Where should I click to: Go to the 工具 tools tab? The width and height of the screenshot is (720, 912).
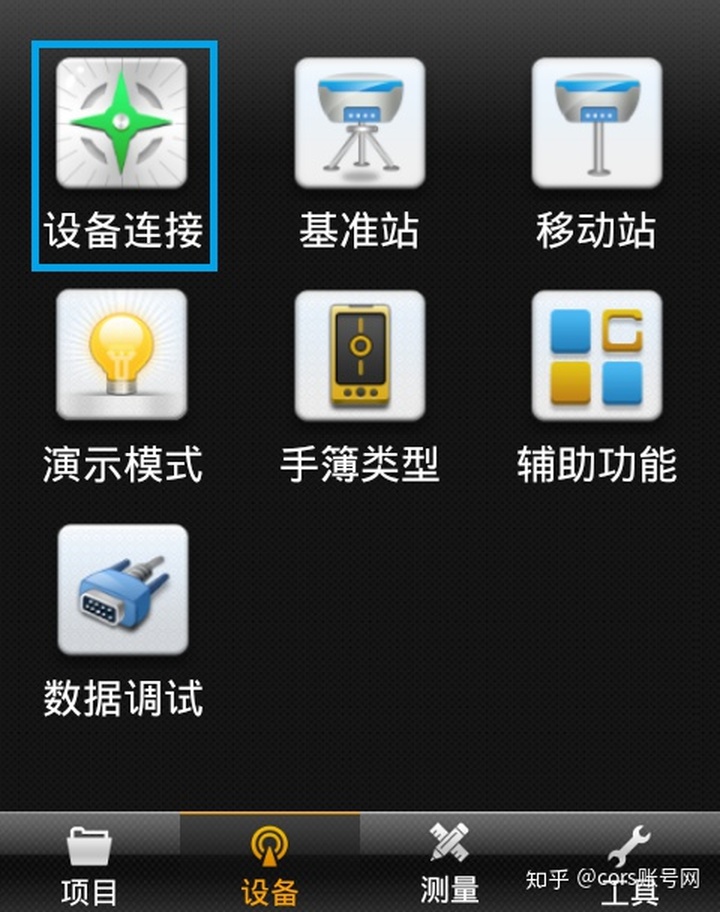(x=630, y=862)
